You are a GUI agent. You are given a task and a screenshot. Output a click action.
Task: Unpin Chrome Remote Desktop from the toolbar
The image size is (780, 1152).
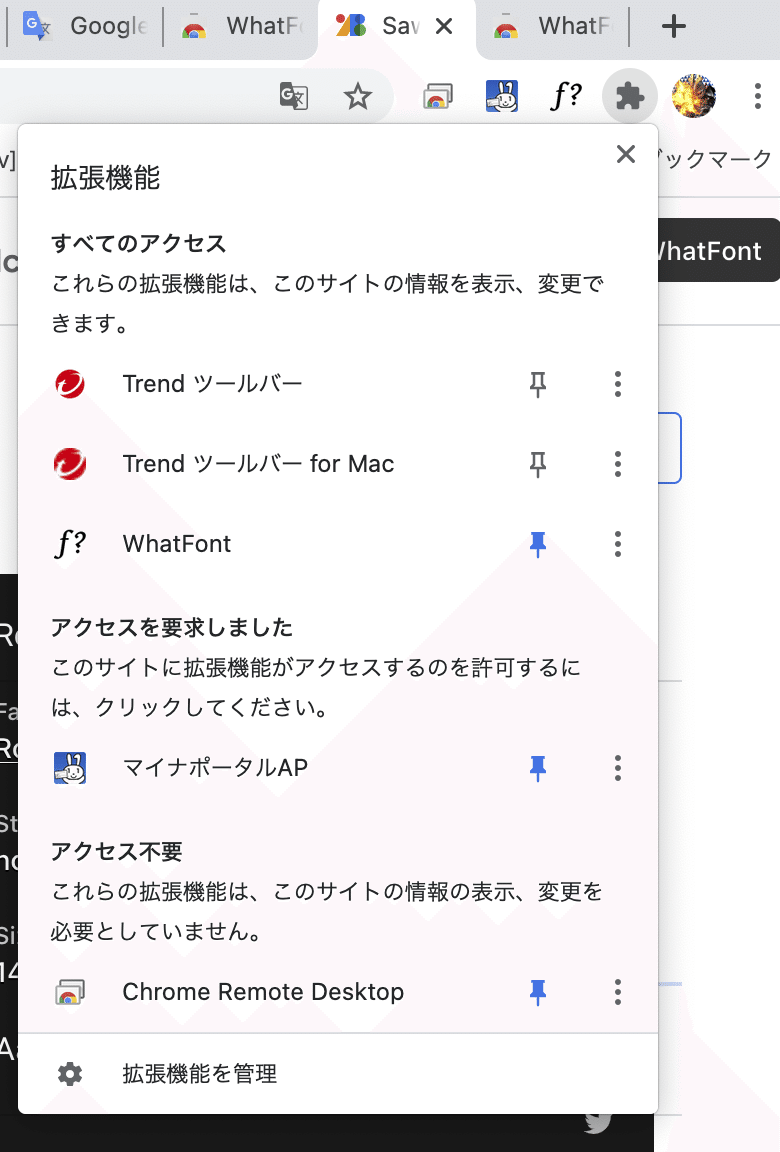tap(538, 992)
